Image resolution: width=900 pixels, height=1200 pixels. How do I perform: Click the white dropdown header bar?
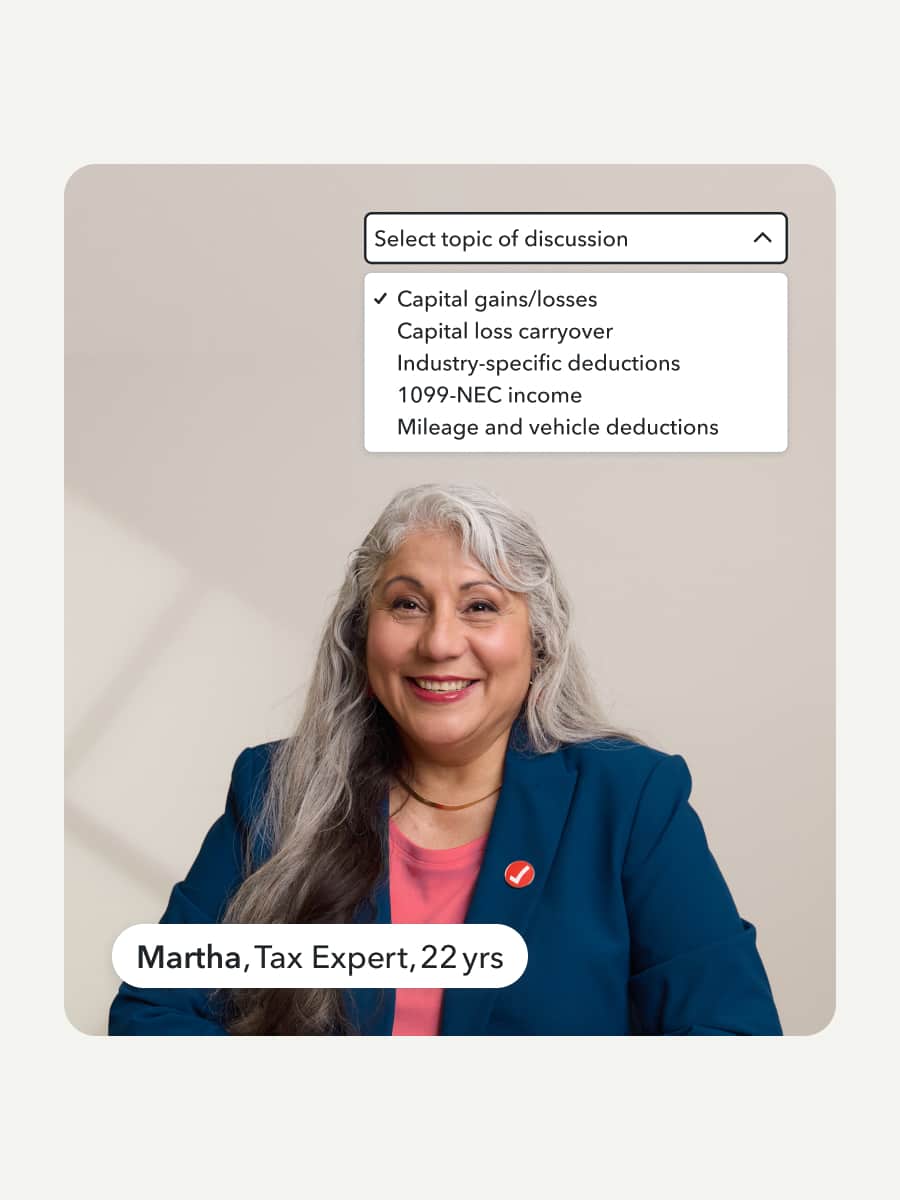pyautogui.click(x=575, y=238)
